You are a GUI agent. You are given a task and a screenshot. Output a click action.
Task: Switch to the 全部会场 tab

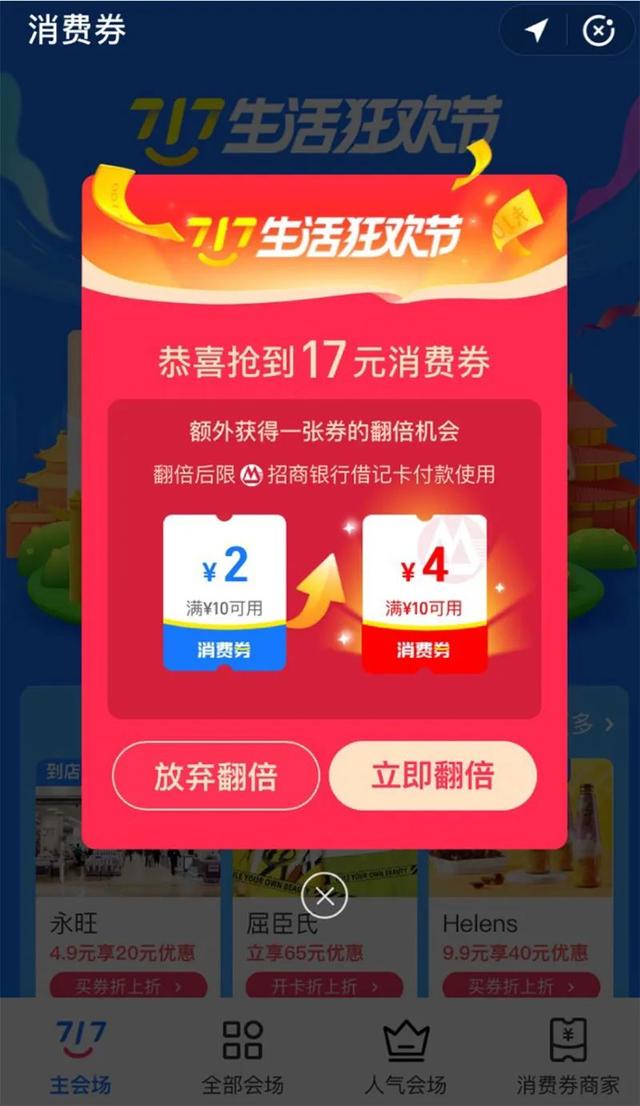point(242,1055)
